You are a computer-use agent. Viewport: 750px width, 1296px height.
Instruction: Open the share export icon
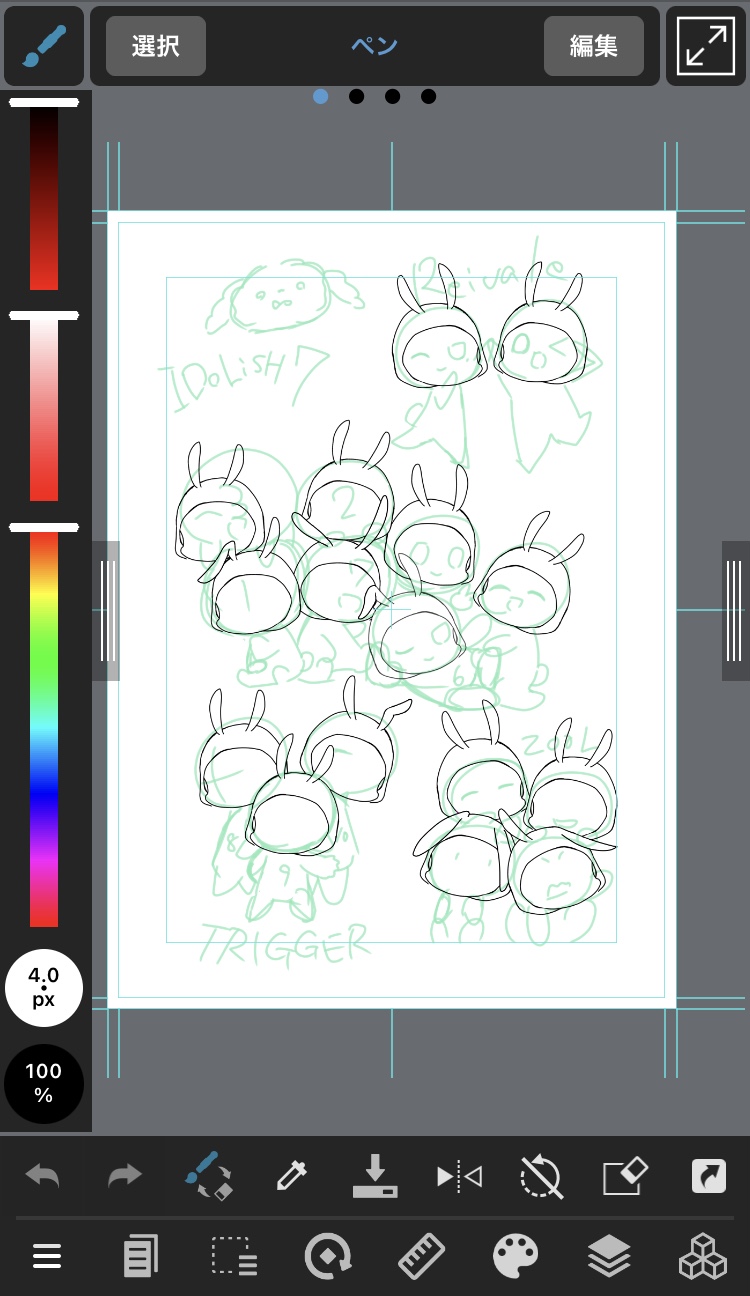pyautogui.click(x=709, y=1176)
